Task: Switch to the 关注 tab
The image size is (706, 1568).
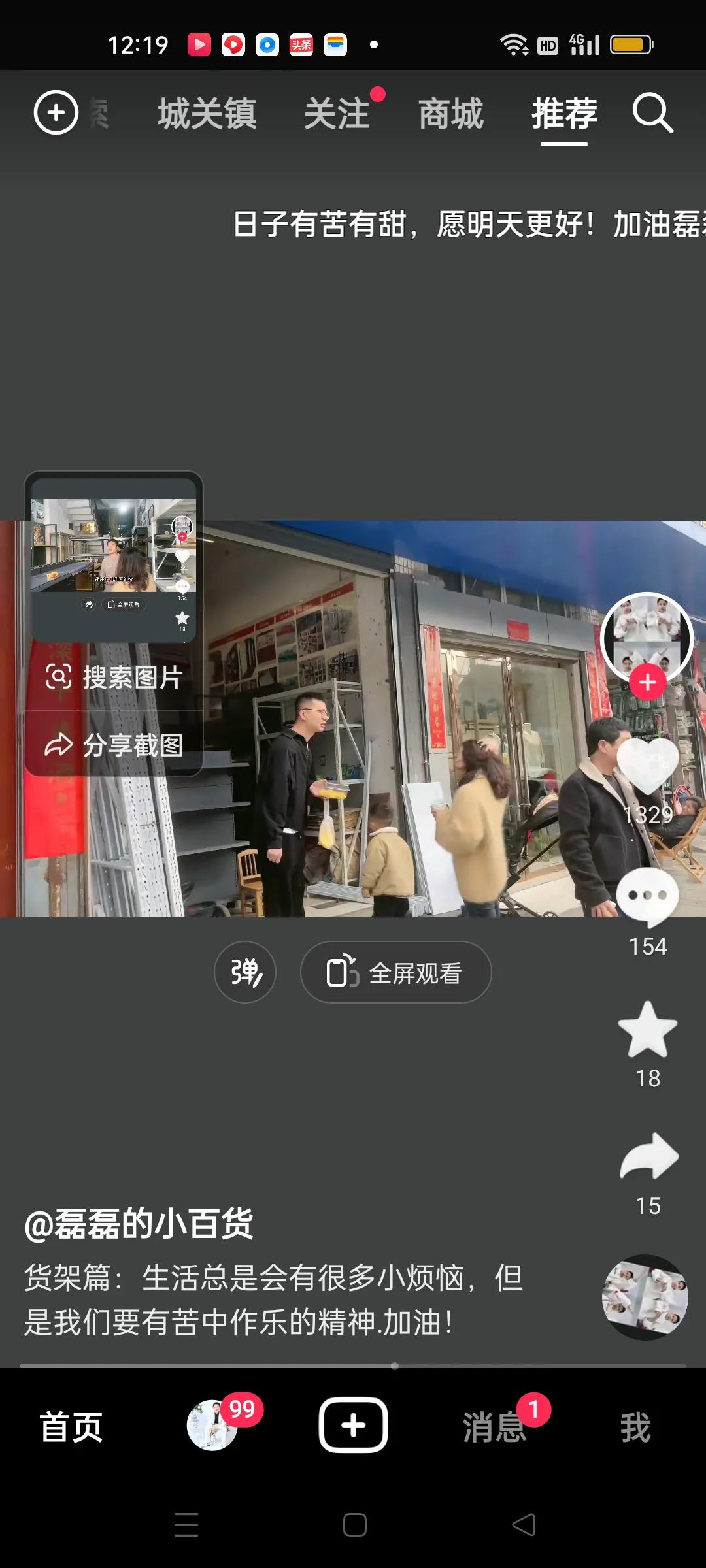Action: pos(337,114)
